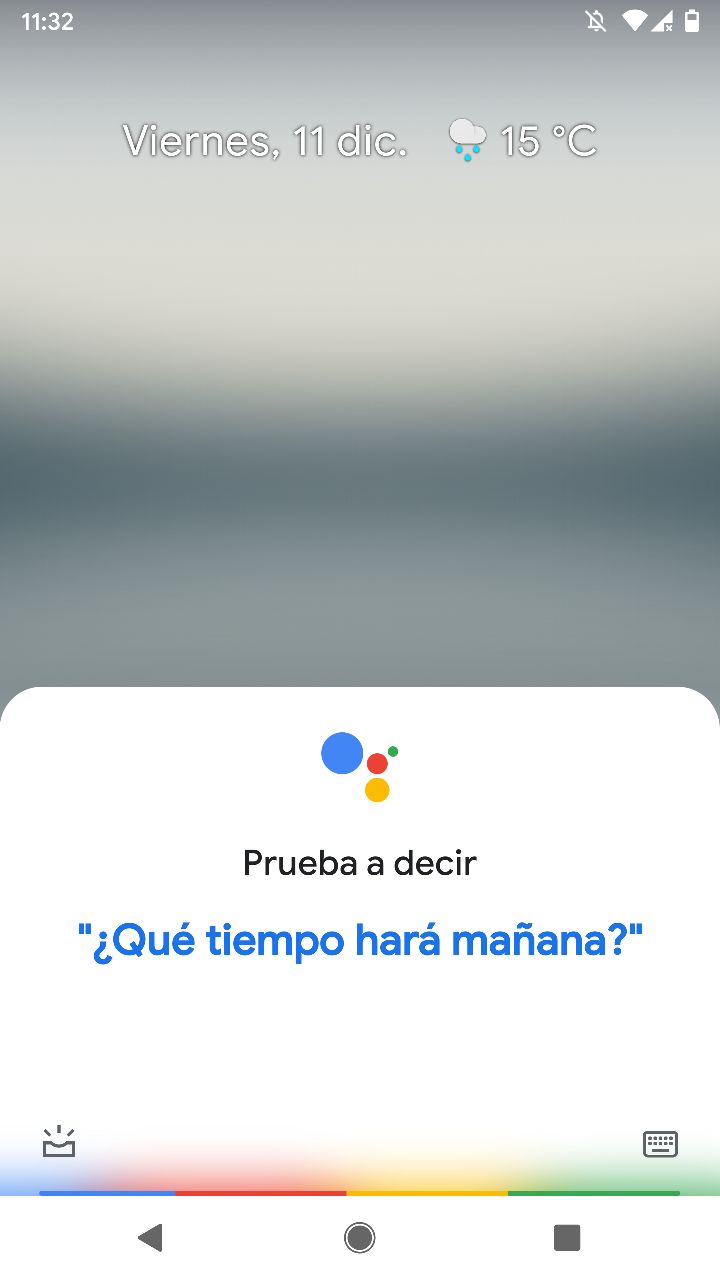Switch to keyboard input
This screenshot has width=720, height=1280.
coord(660,1144)
